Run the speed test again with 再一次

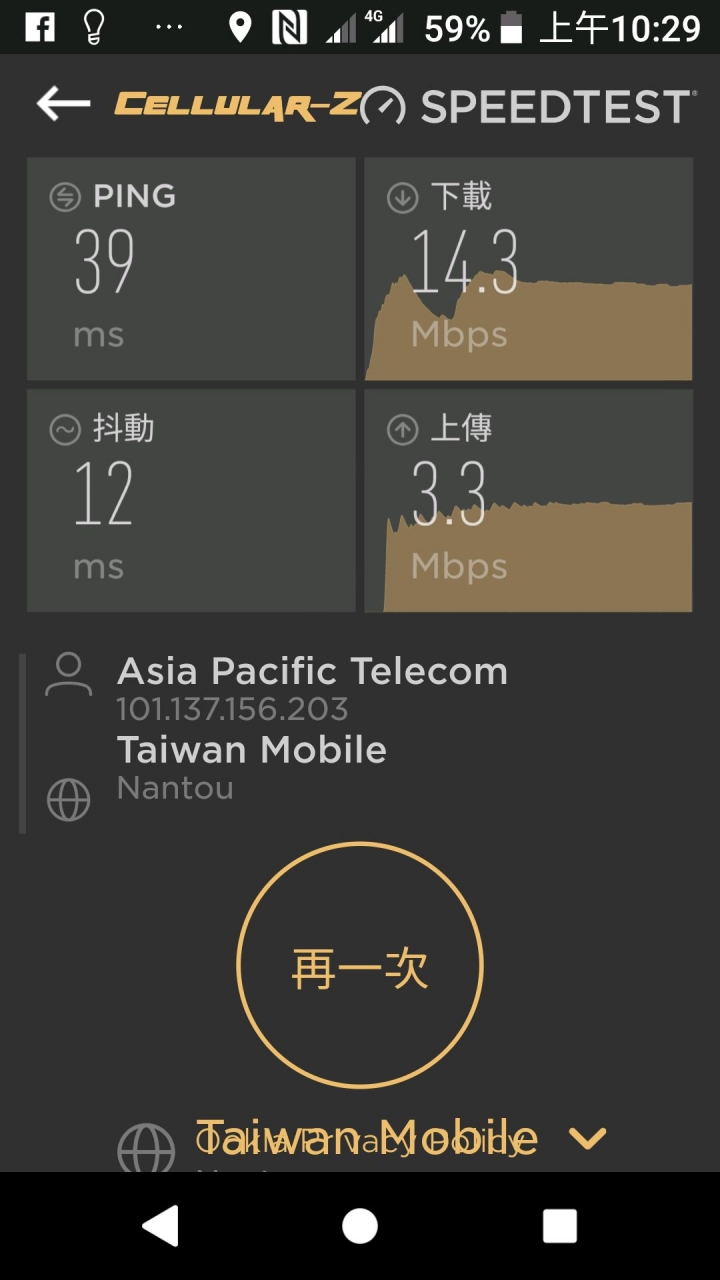tap(360, 965)
